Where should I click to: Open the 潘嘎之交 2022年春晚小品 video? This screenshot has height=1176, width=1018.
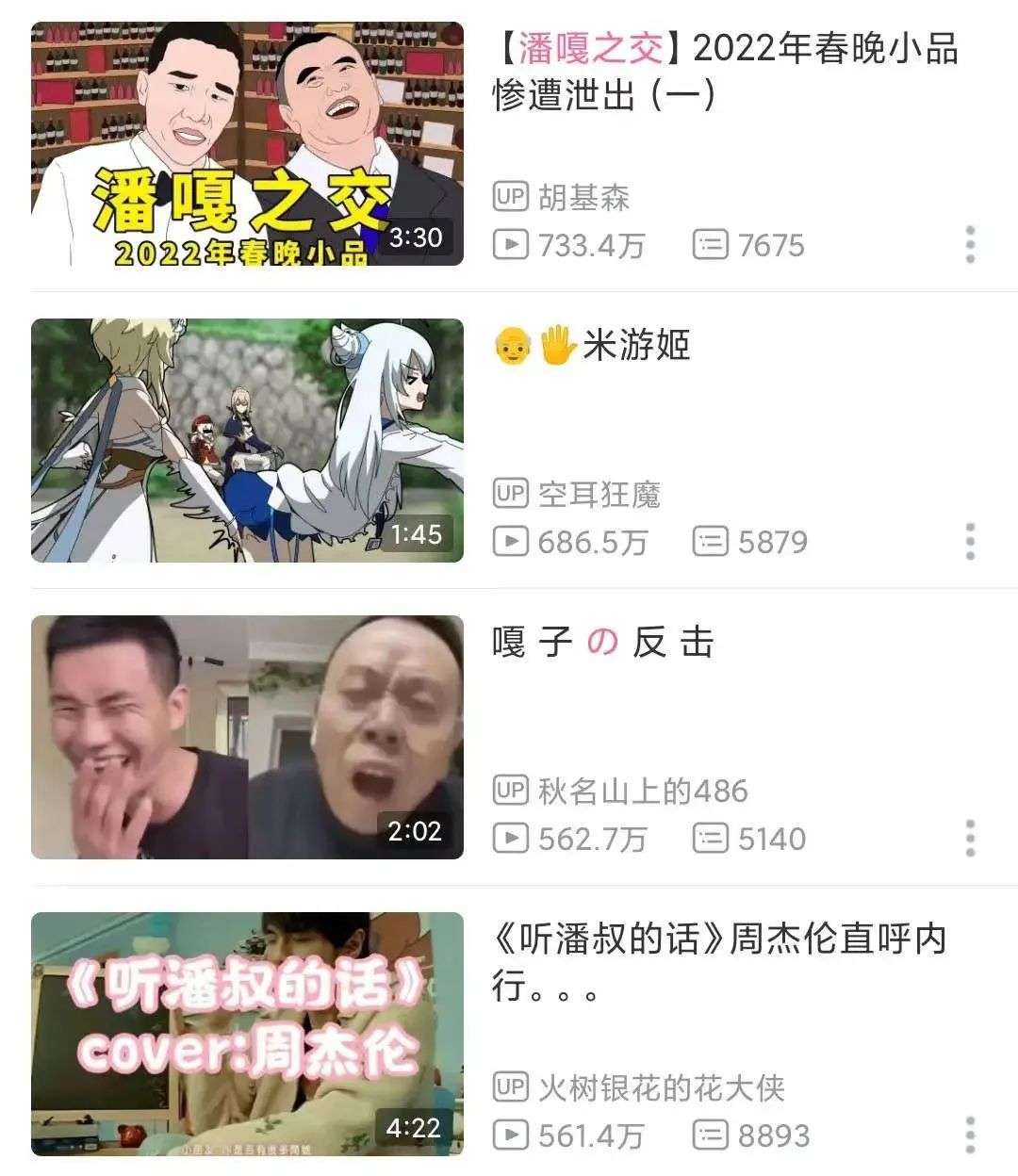[x=247, y=144]
